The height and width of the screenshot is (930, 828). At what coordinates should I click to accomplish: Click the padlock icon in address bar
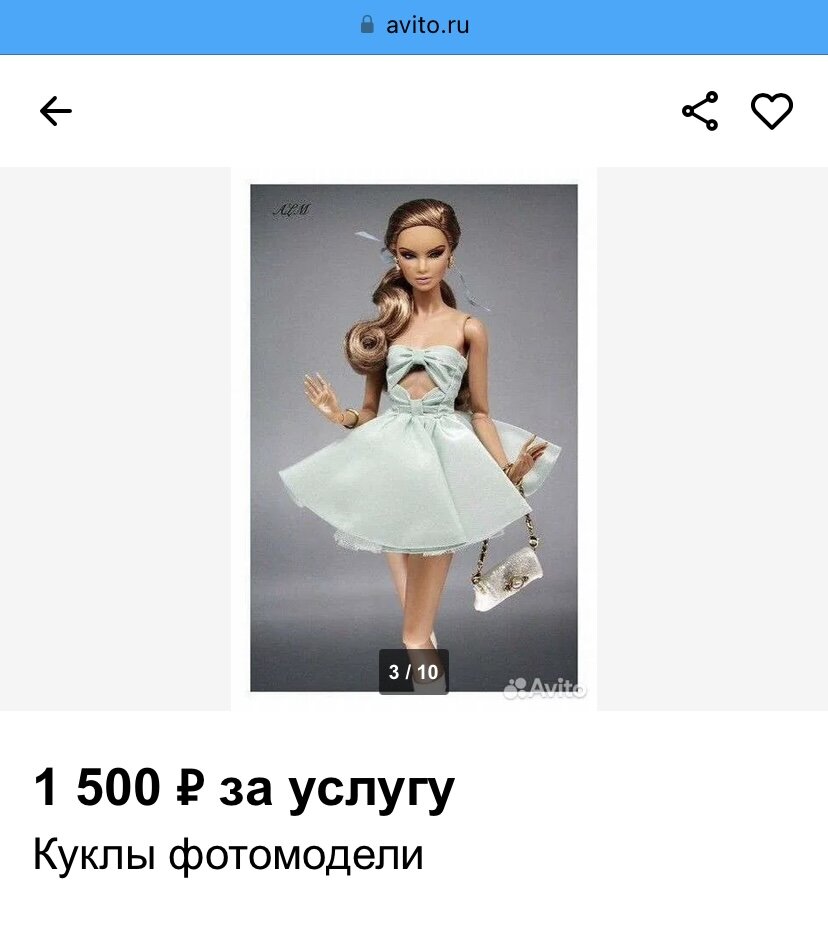click(367, 25)
